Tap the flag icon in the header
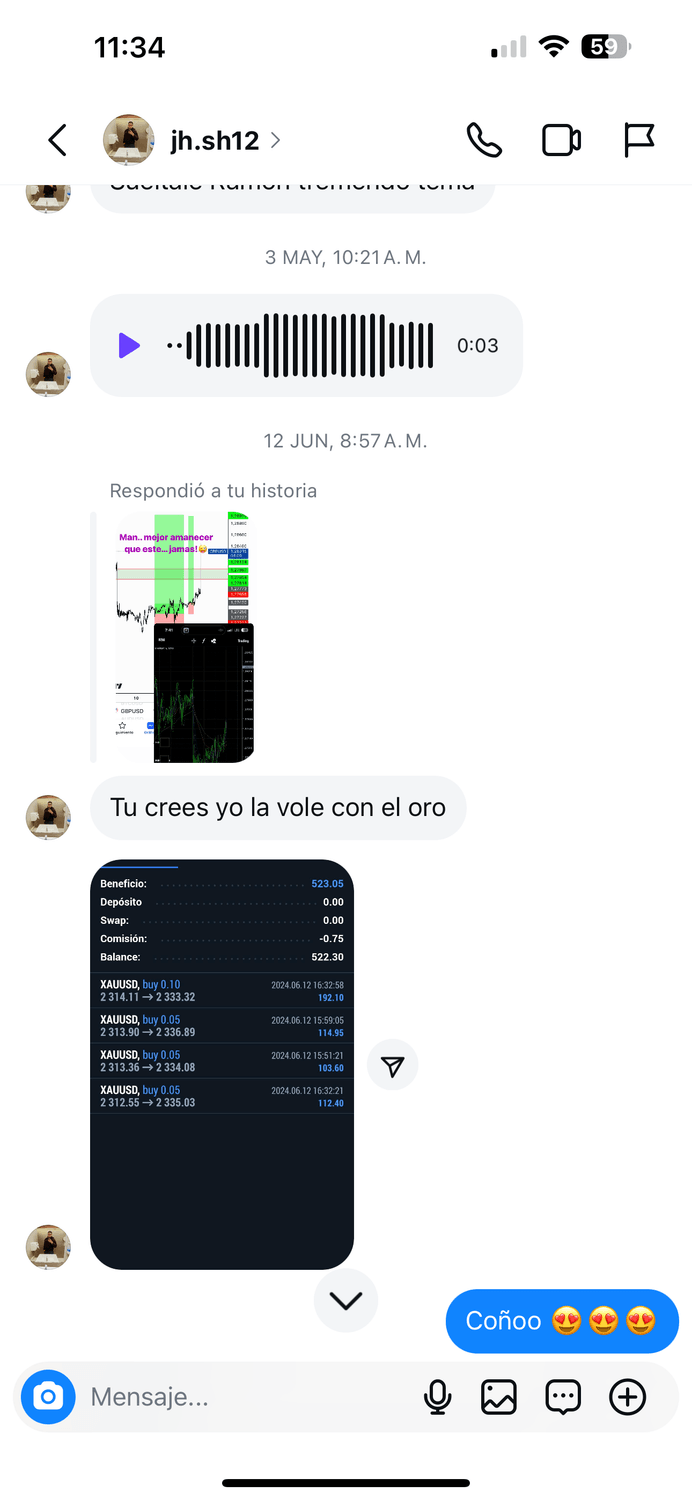 click(x=639, y=140)
